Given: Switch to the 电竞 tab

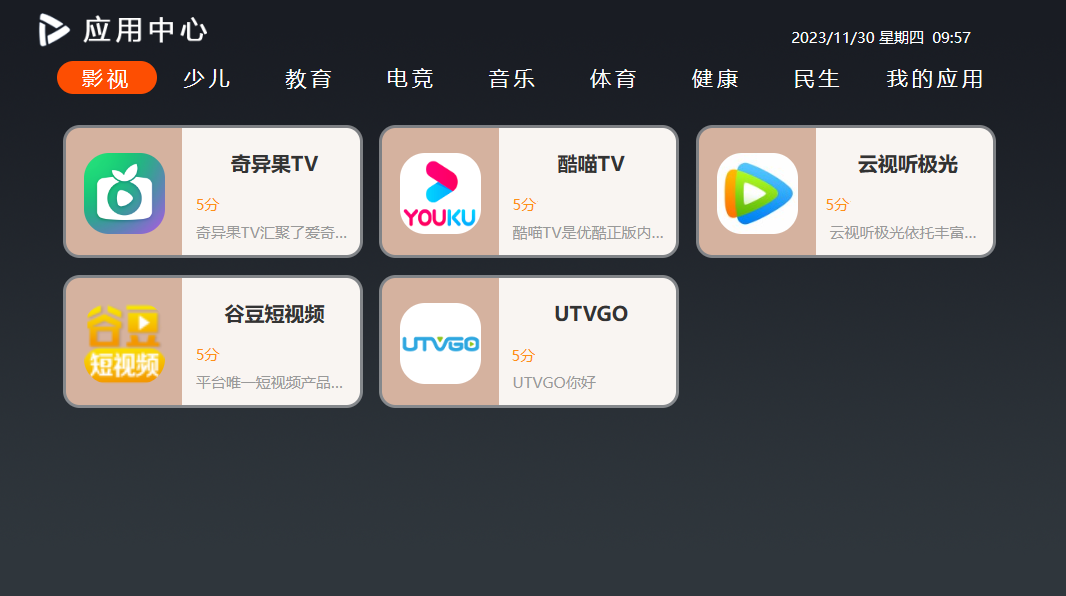Looking at the screenshot, I should point(410,78).
